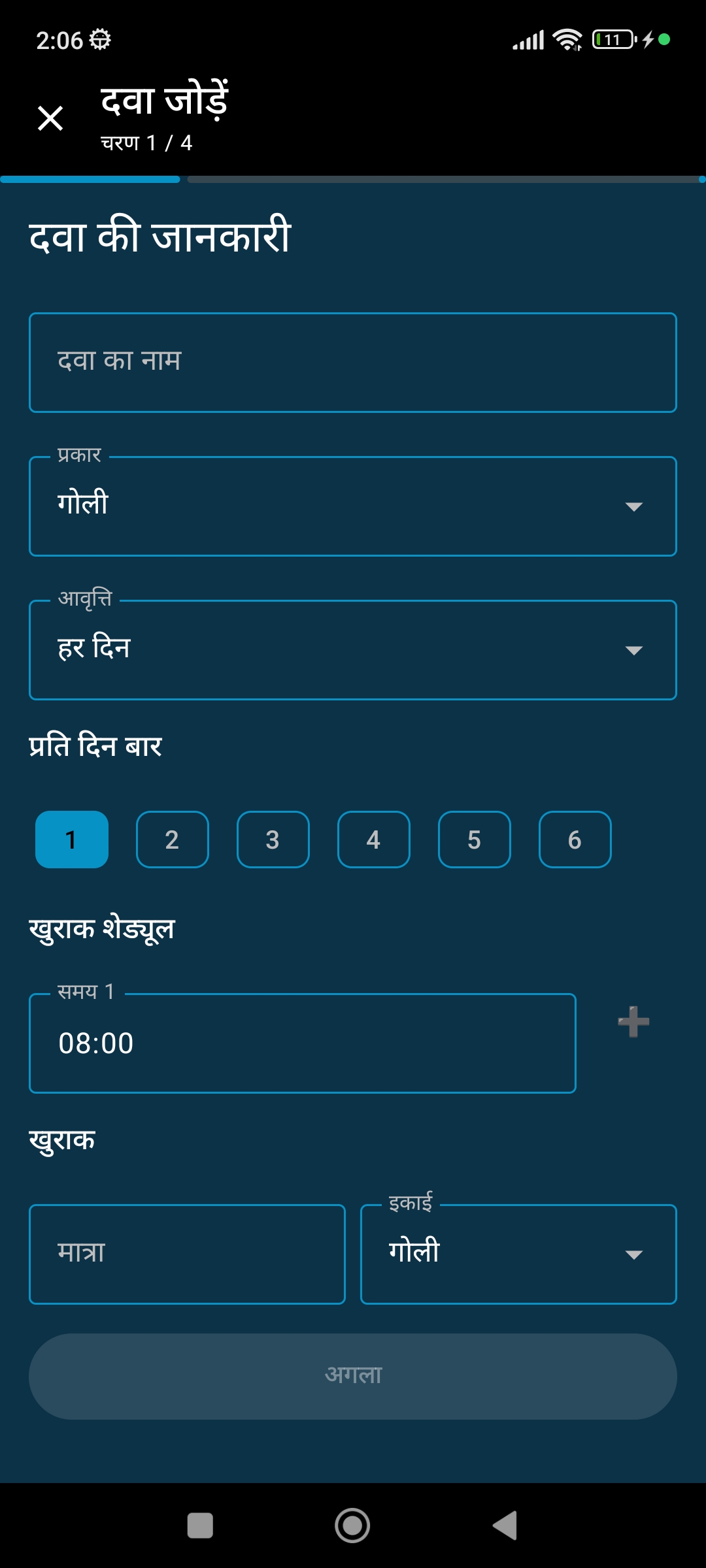The height and width of the screenshot is (1568, 706).
Task: Select dose frequency 6 per day
Action: tap(575, 840)
